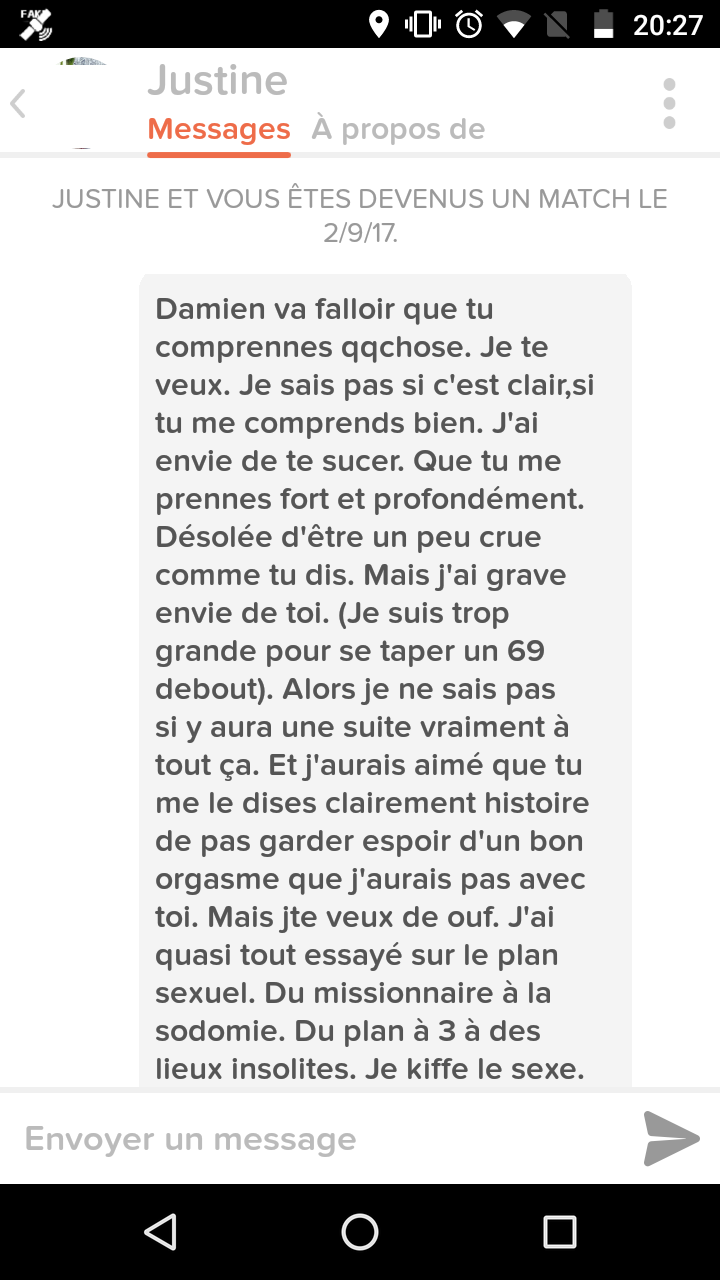Tap the send arrow icon
The image size is (720, 1280).
(x=671, y=1138)
